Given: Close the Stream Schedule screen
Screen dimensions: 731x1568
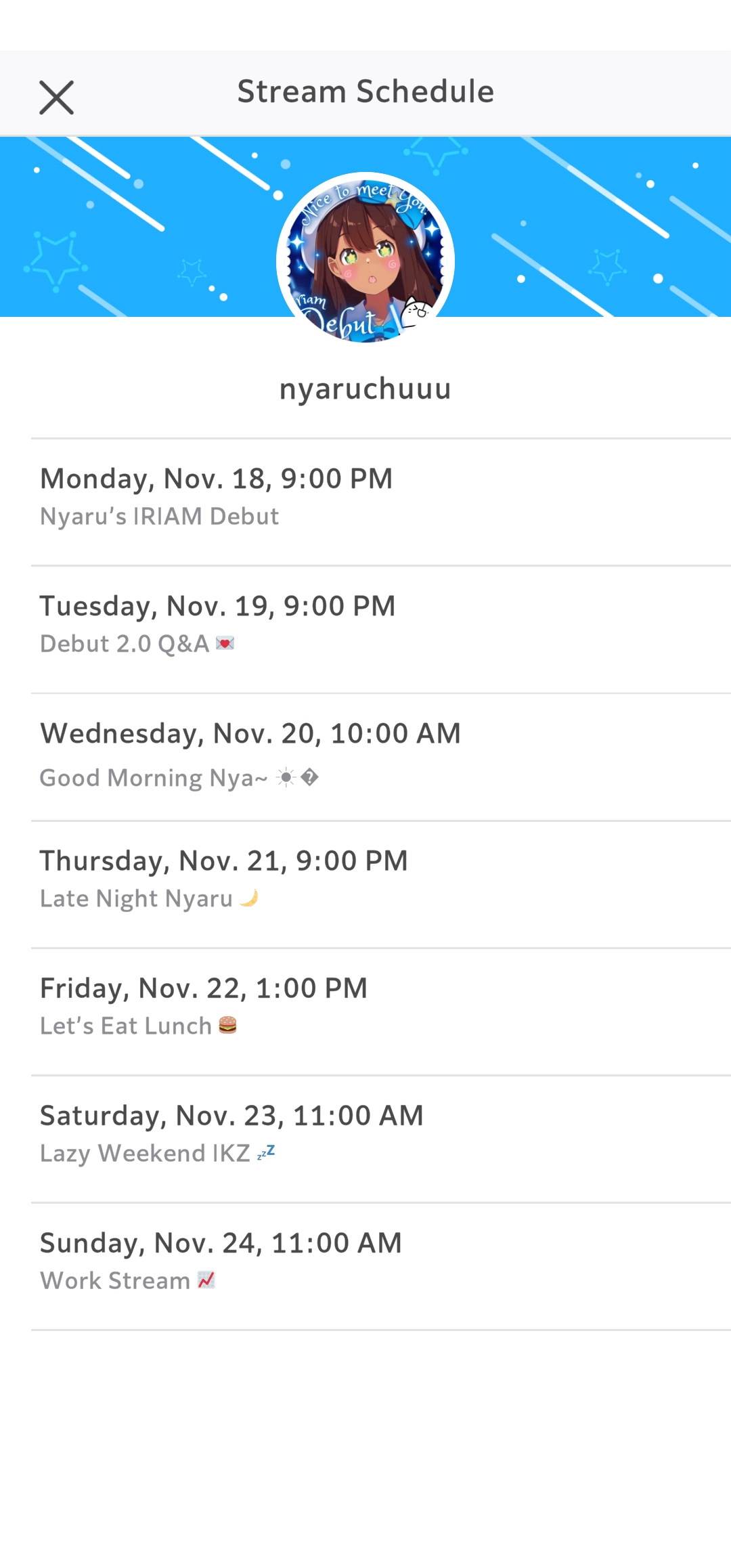Looking at the screenshot, I should [56, 97].
